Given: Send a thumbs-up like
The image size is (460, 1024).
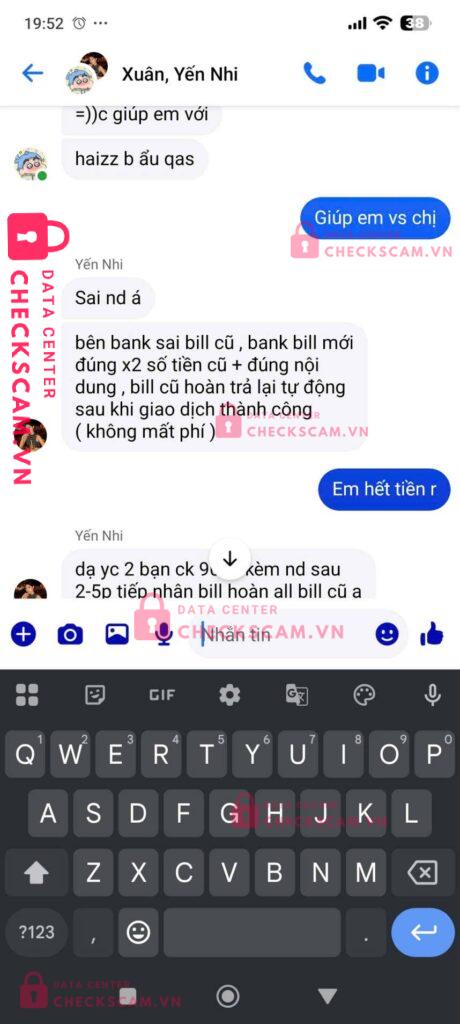Looking at the screenshot, I should tap(431, 633).
